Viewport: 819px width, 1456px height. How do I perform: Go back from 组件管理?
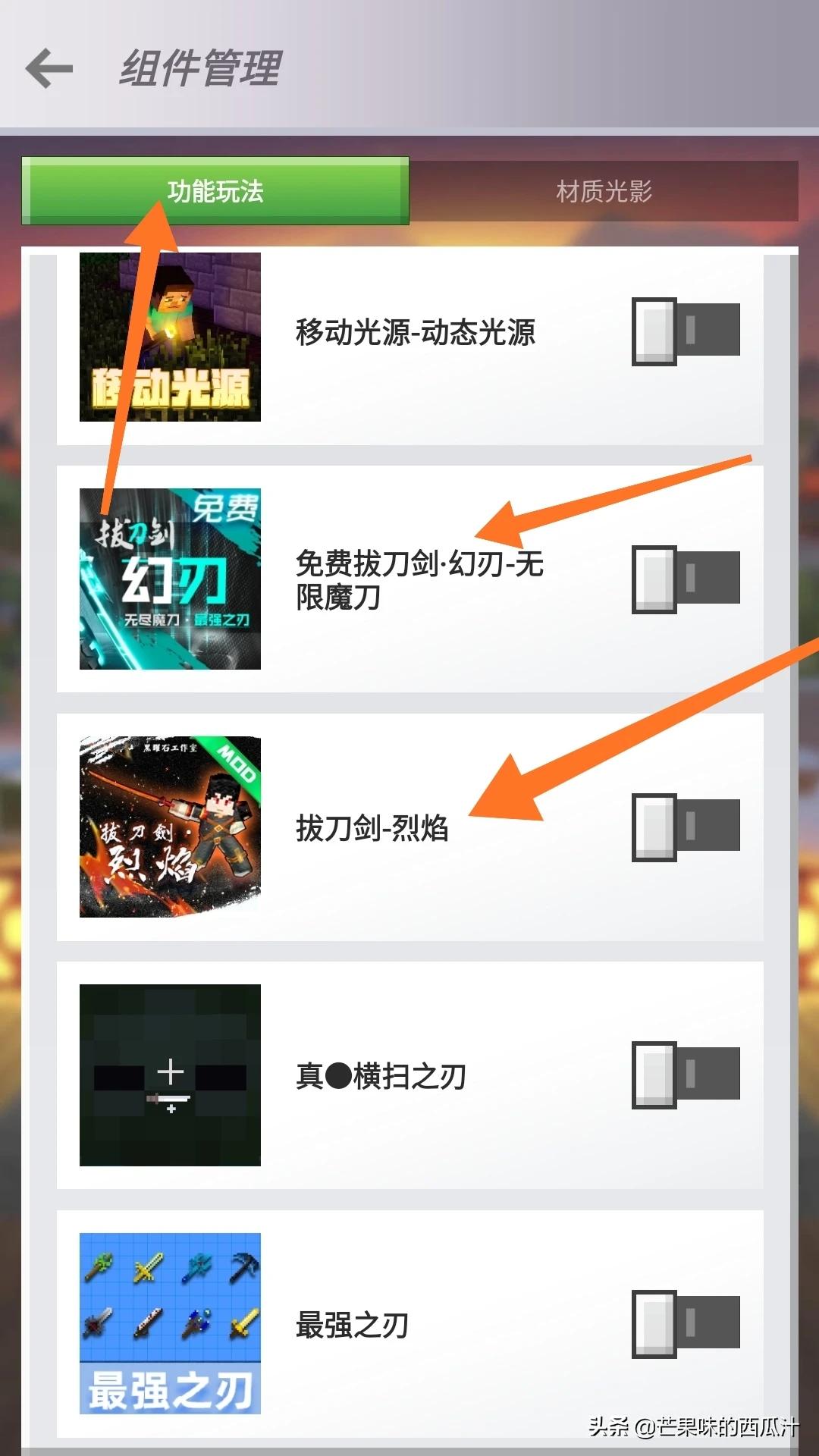pos(49,68)
